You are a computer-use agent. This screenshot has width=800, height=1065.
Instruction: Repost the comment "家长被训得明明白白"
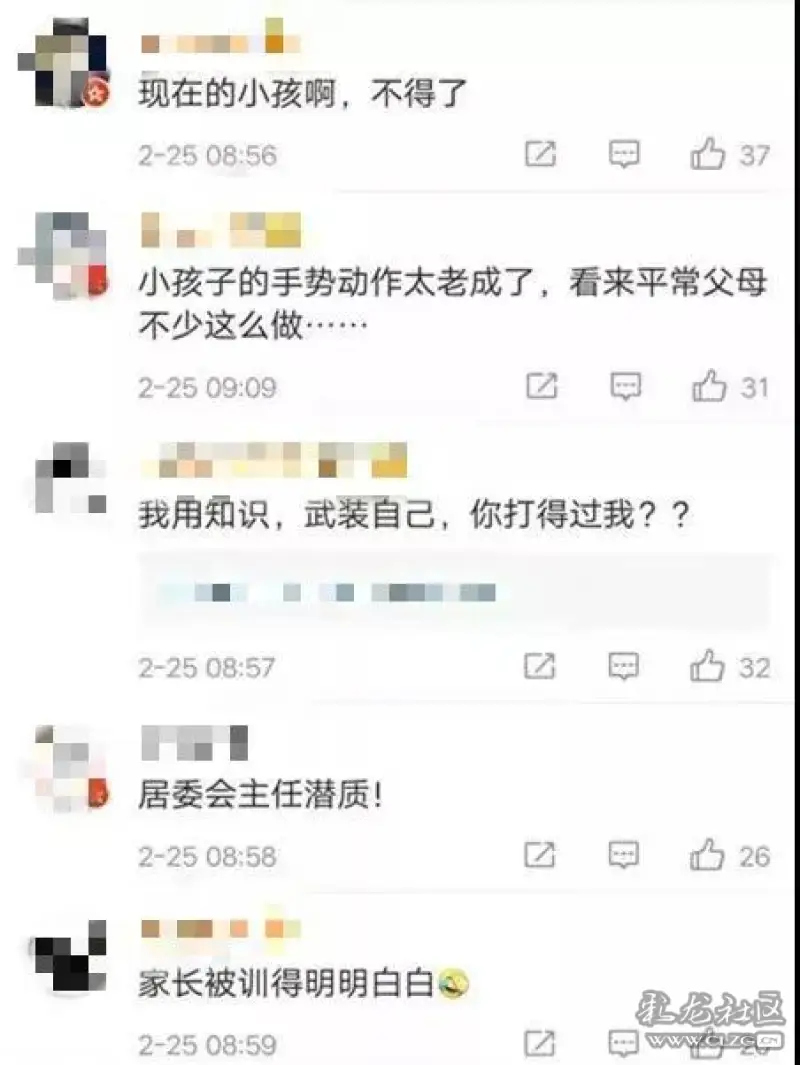(x=541, y=1046)
